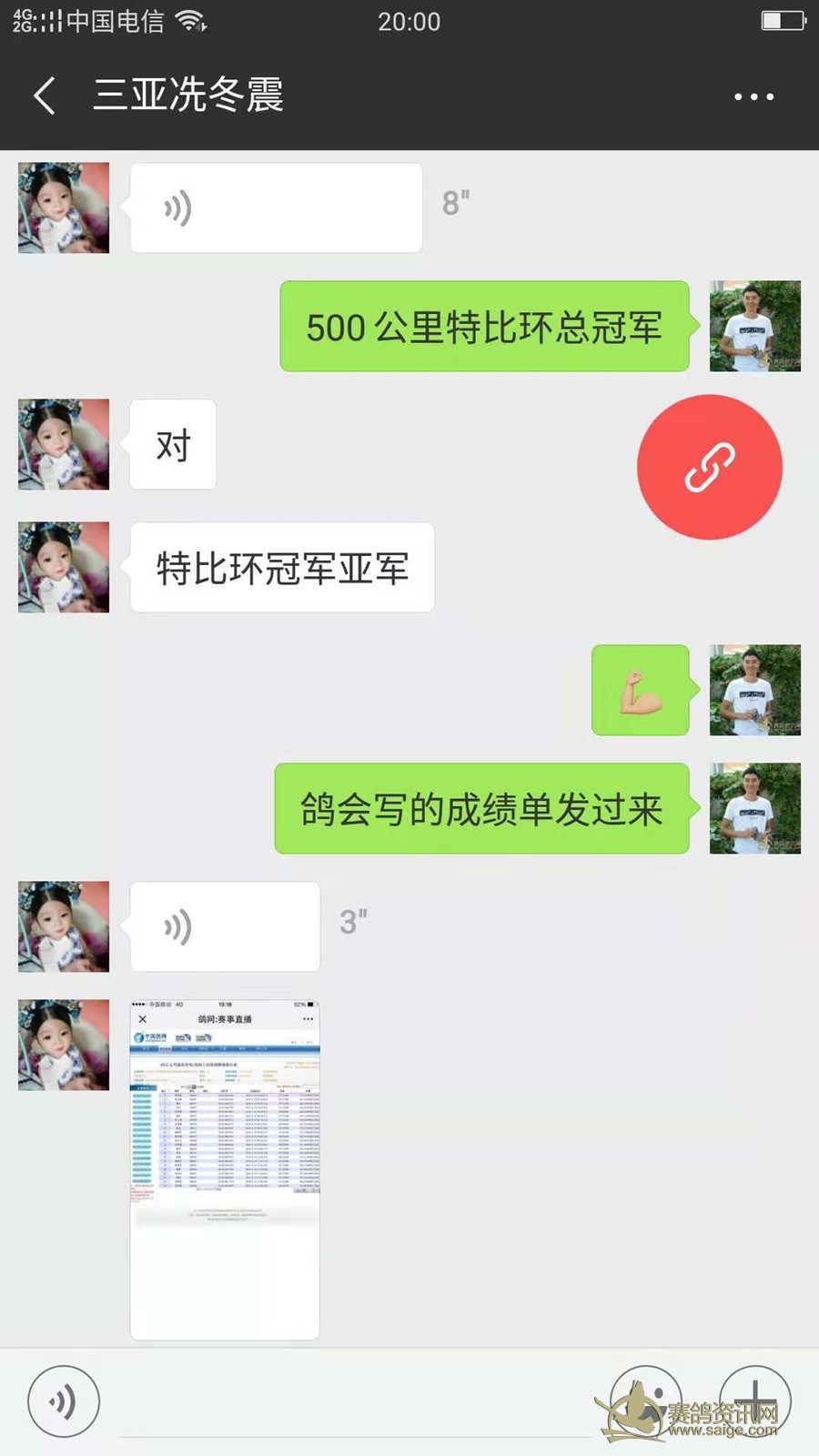This screenshot has height=1456, width=819.
Task: Switch to voice input mode
Action: tap(63, 1401)
